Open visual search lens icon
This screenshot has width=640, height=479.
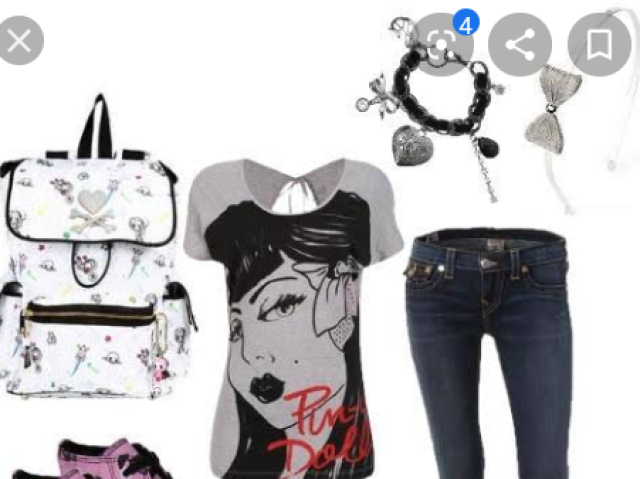point(443,45)
